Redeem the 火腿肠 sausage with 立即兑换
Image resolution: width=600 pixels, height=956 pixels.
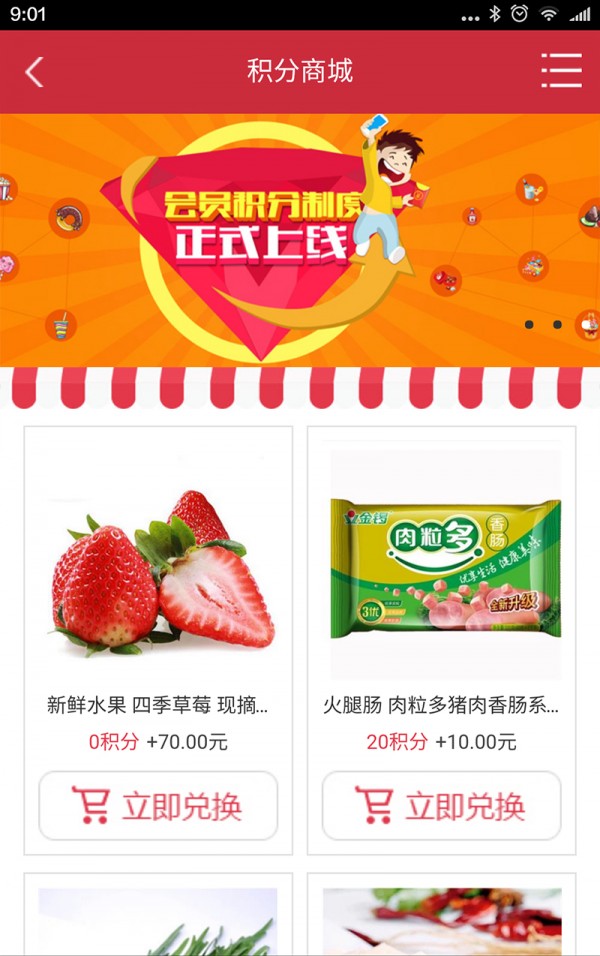coord(441,806)
